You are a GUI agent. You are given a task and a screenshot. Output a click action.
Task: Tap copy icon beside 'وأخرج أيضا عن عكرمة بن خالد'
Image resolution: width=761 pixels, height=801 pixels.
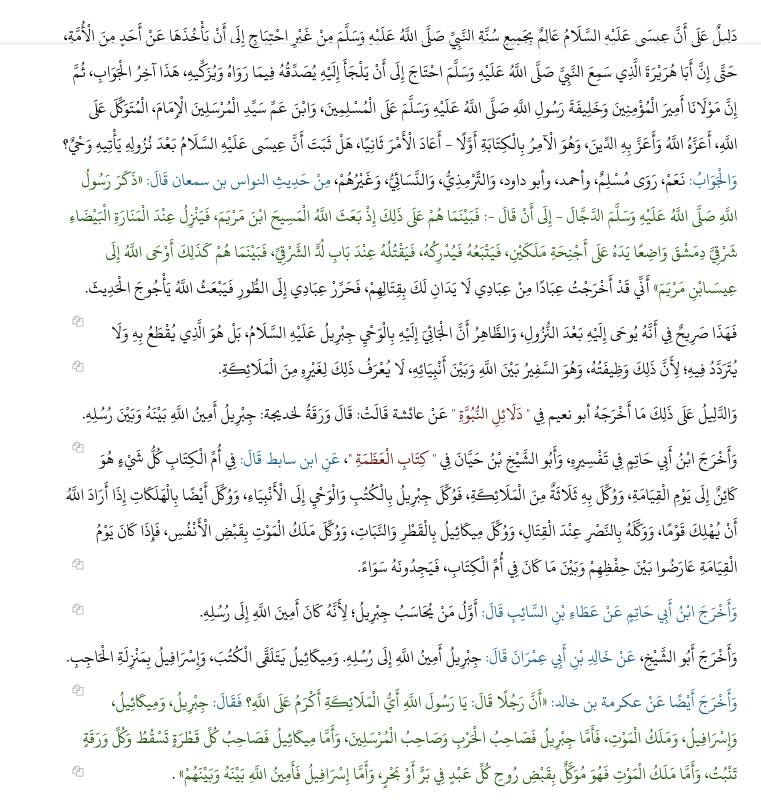coord(78,690)
